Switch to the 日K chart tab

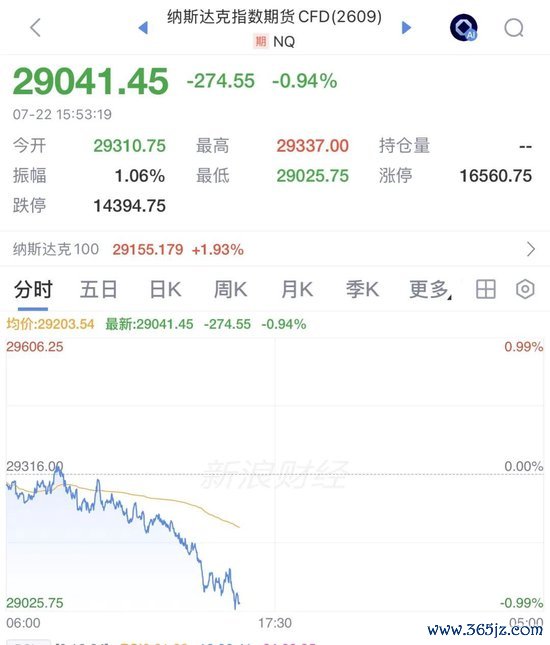point(165,289)
